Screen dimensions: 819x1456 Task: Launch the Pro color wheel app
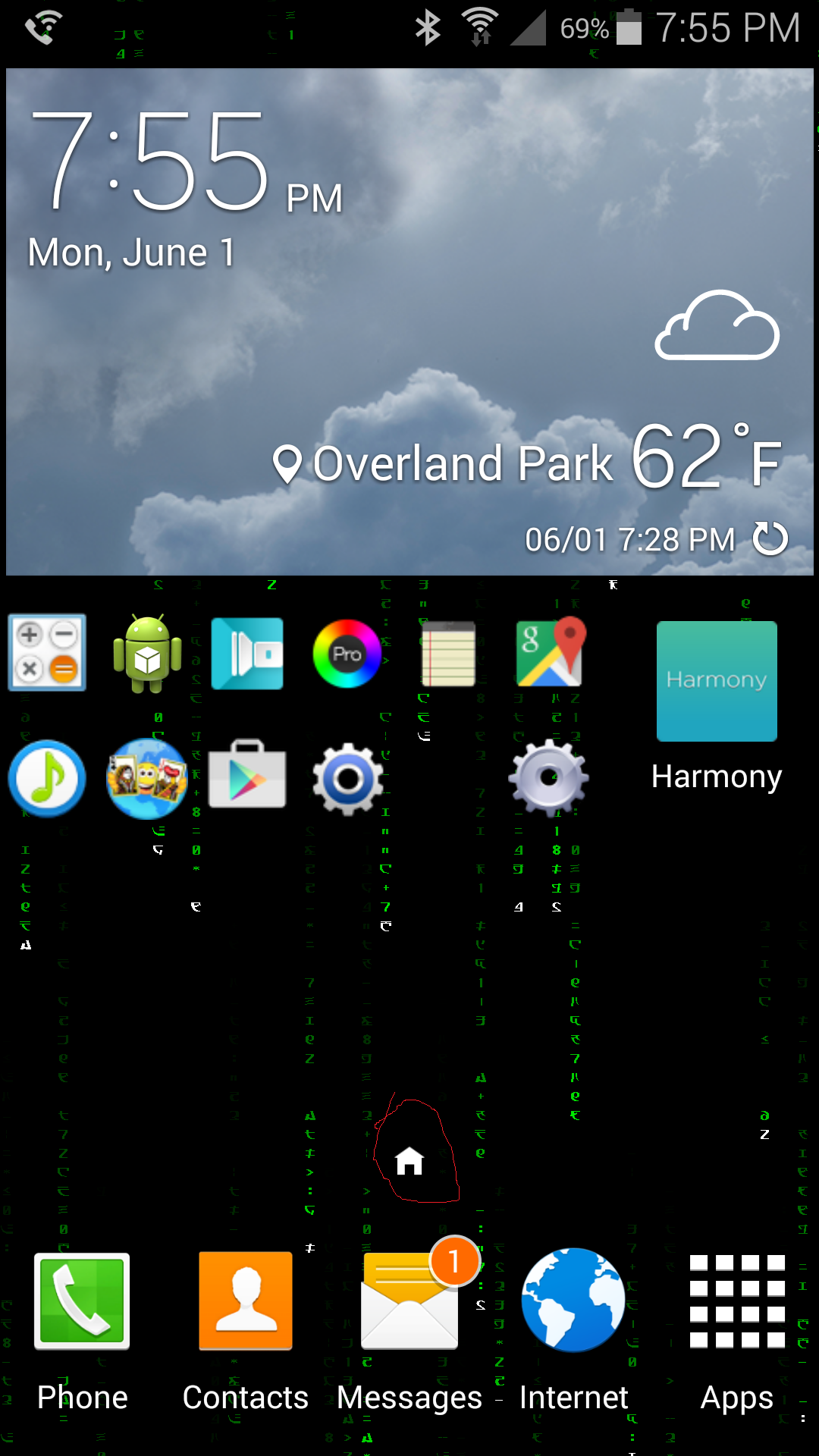click(x=347, y=653)
